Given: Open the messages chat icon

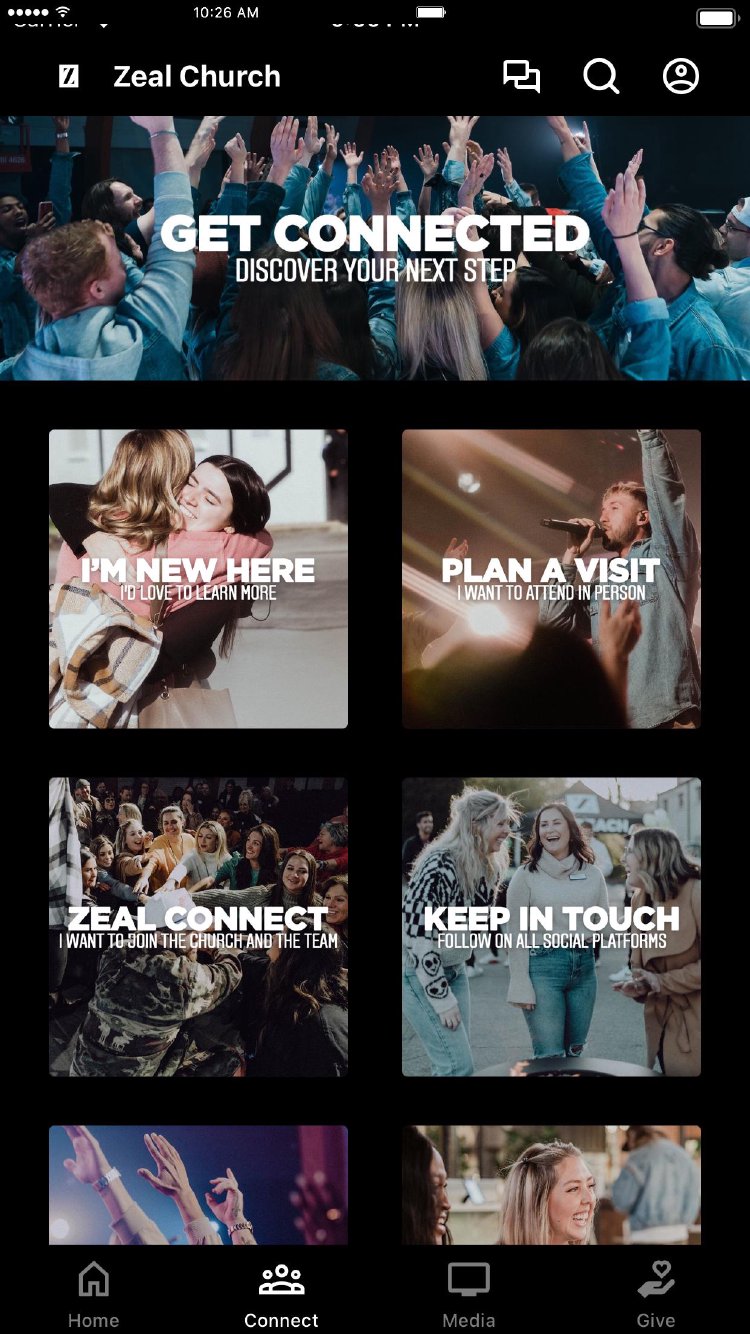Looking at the screenshot, I should [x=521, y=76].
